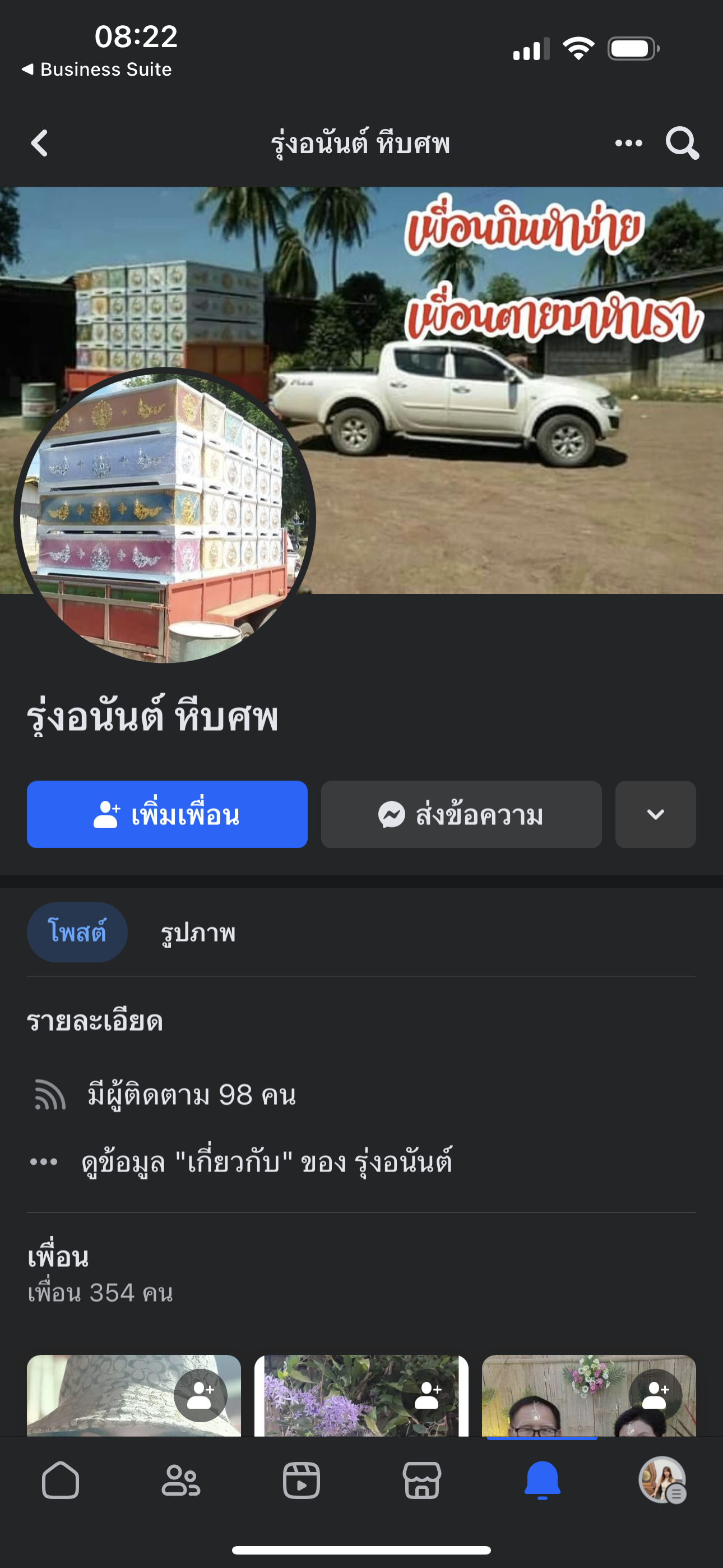Open search from the header magnifier
This screenshot has width=723, height=1568.
(x=682, y=144)
